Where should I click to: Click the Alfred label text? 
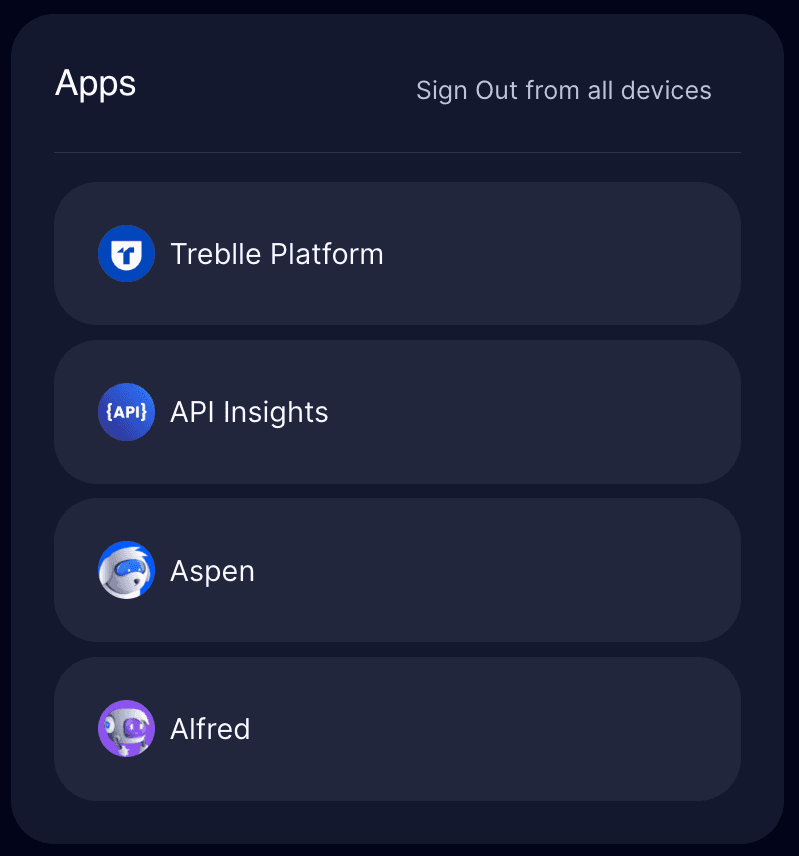click(210, 729)
